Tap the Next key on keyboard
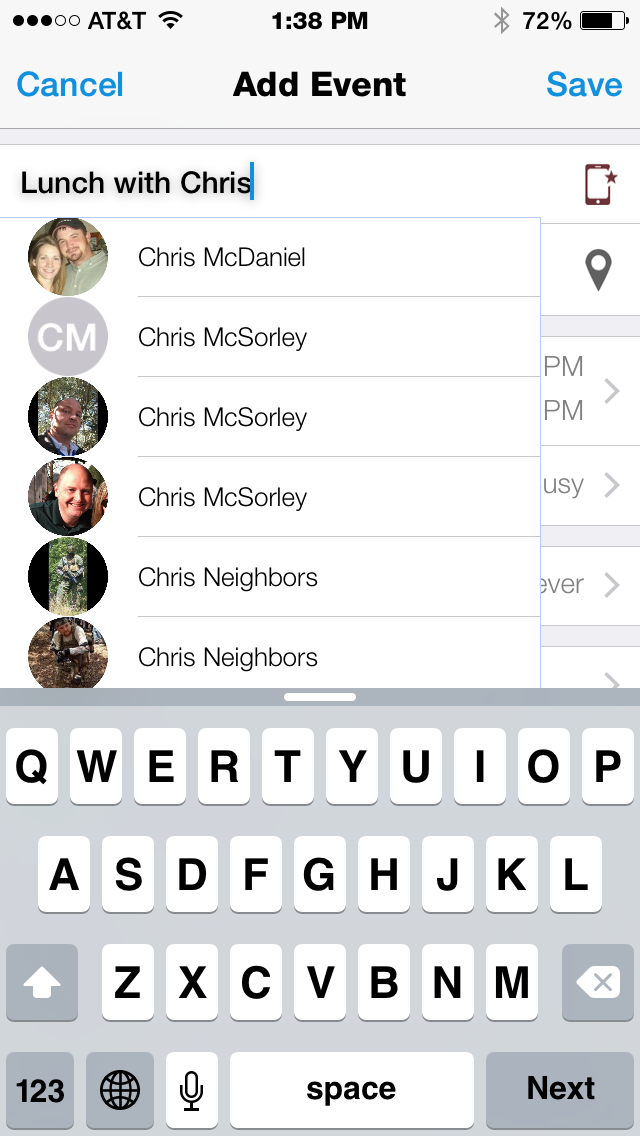 point(560,1088)
